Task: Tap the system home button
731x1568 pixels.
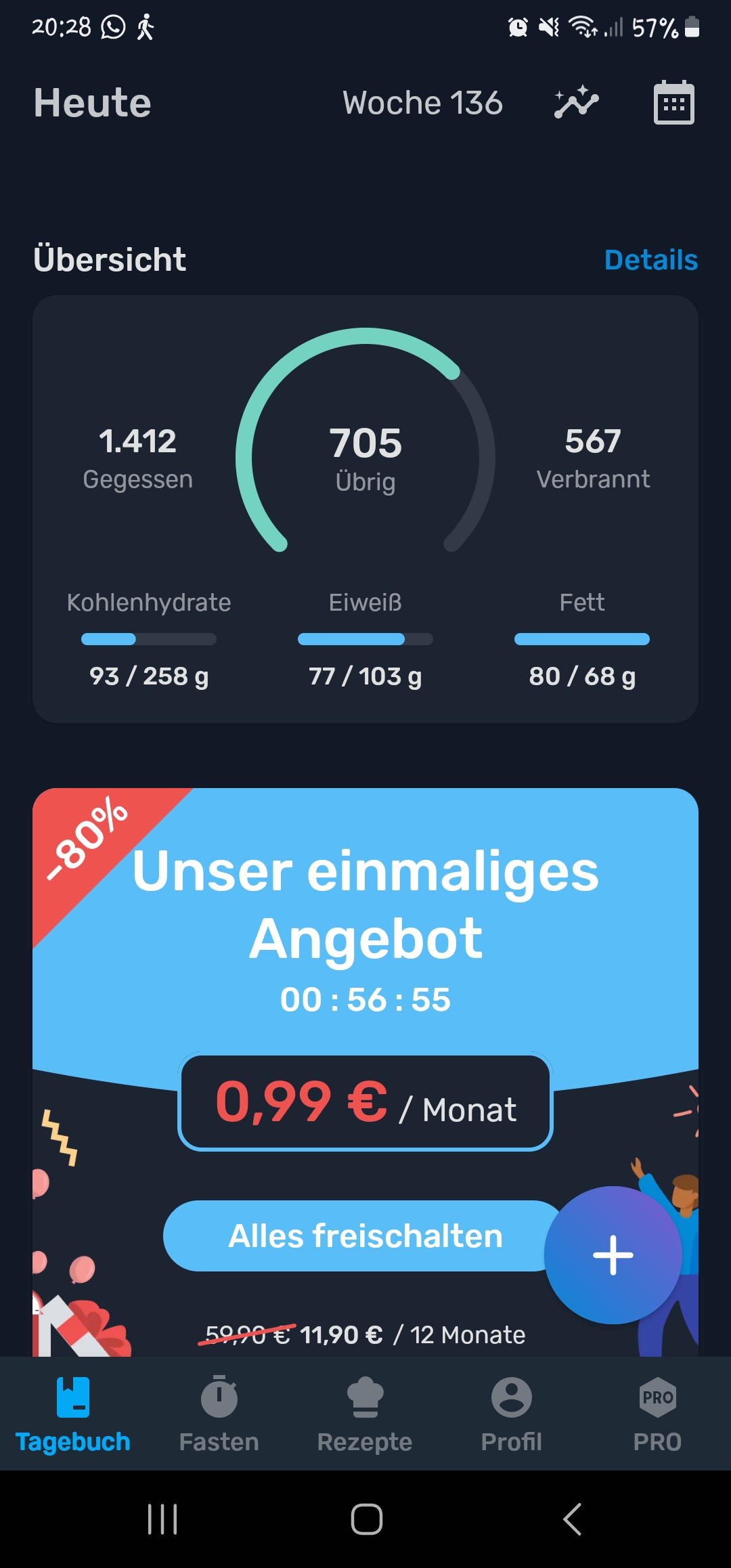Action: [x=366, y=1519]
